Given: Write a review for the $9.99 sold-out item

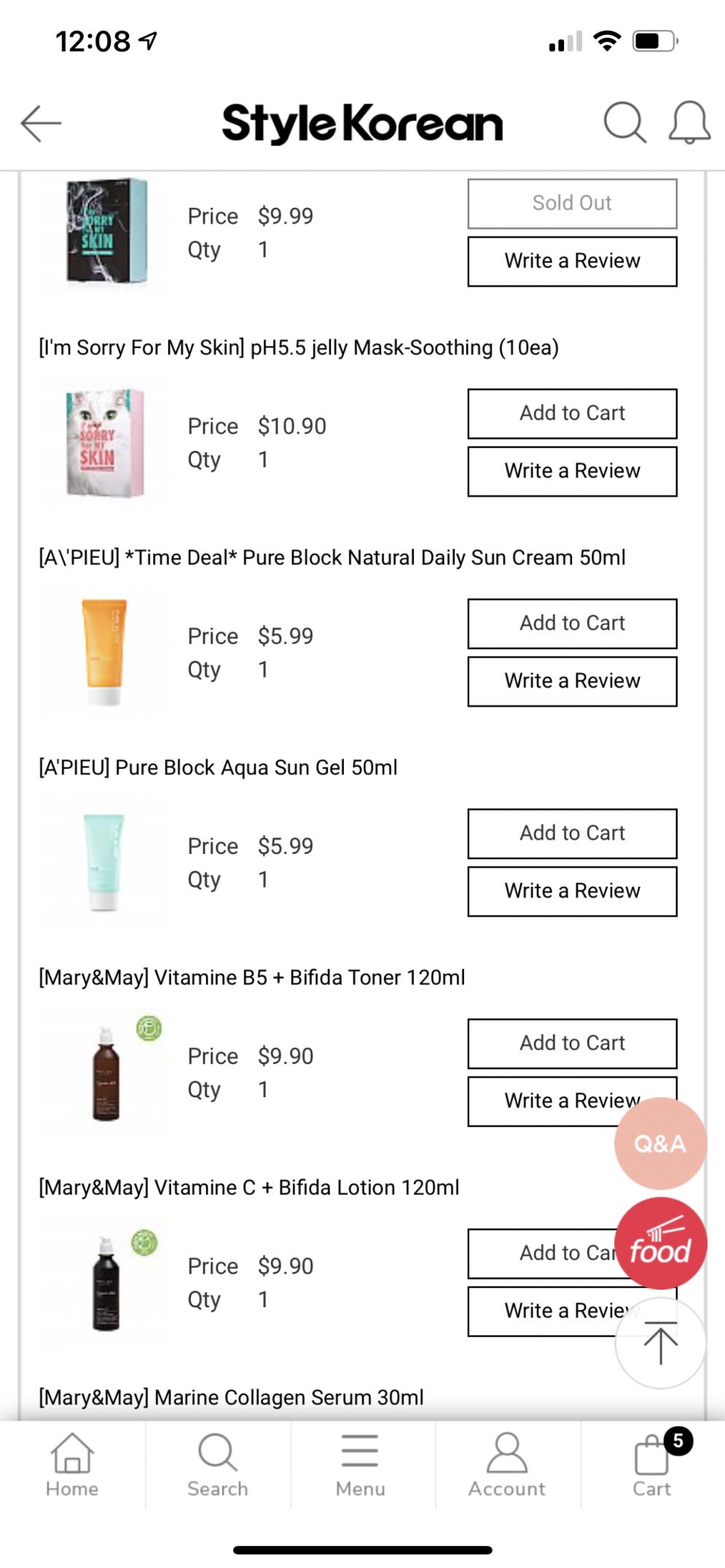Looking at the screenshot, I should [572, 262].
